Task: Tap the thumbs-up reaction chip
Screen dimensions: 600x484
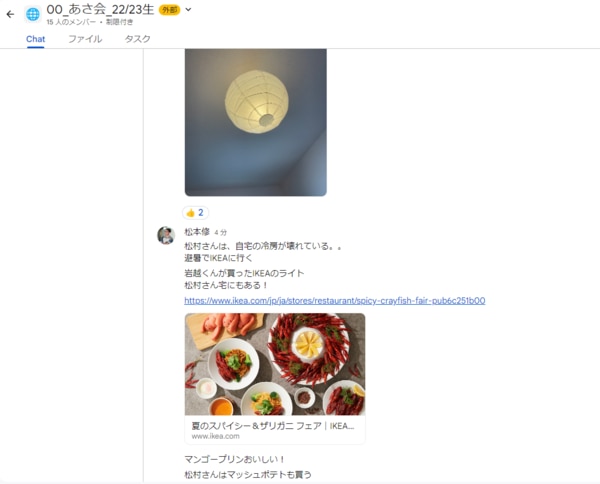Action: (x=195, y=213)
